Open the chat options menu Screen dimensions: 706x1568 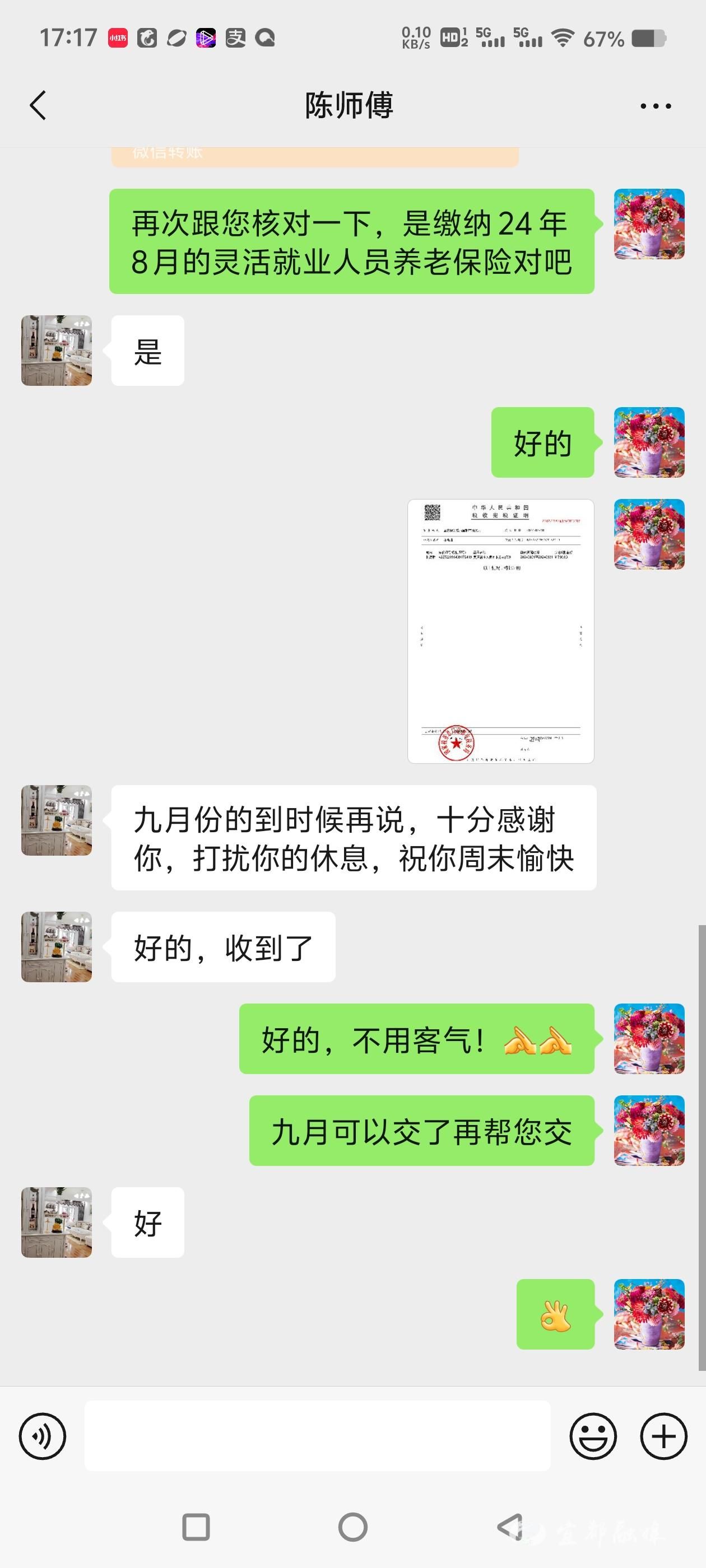pyautogui.click(x=656, y=106)
